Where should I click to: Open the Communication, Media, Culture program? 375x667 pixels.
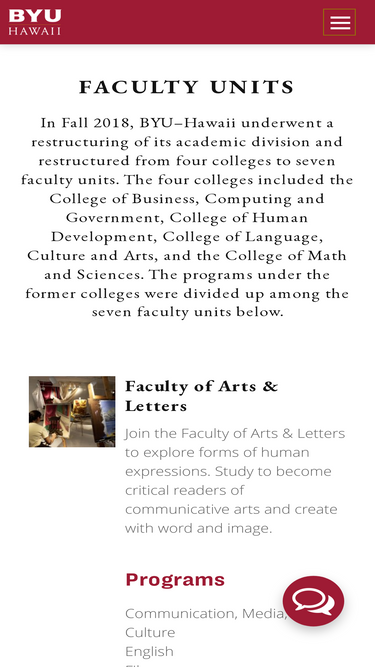click(206, 622)
